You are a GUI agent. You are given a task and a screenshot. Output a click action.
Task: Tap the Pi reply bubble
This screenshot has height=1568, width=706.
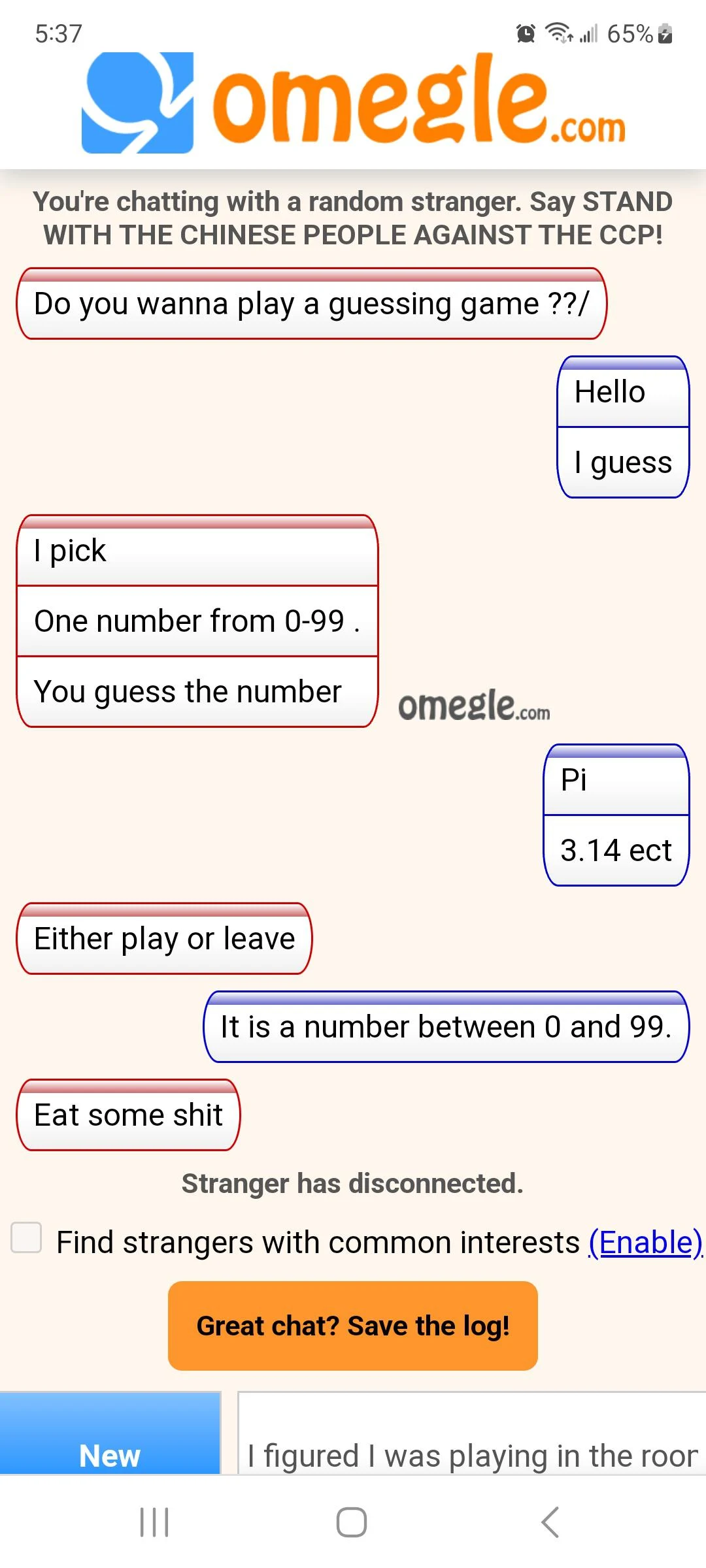(x=615, y=779)
